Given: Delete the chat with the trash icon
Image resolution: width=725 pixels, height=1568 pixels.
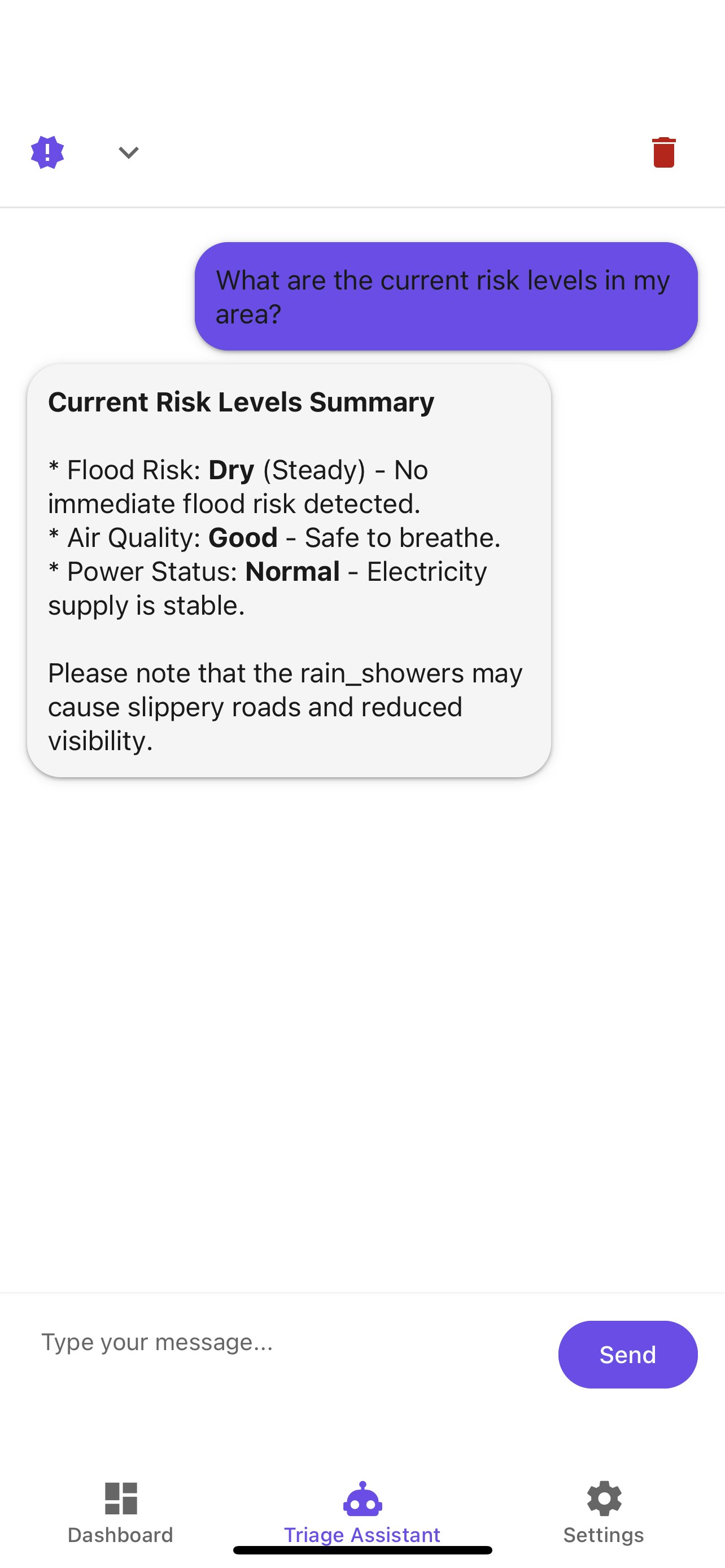Looking at the screenshot, I should point(663,152).
